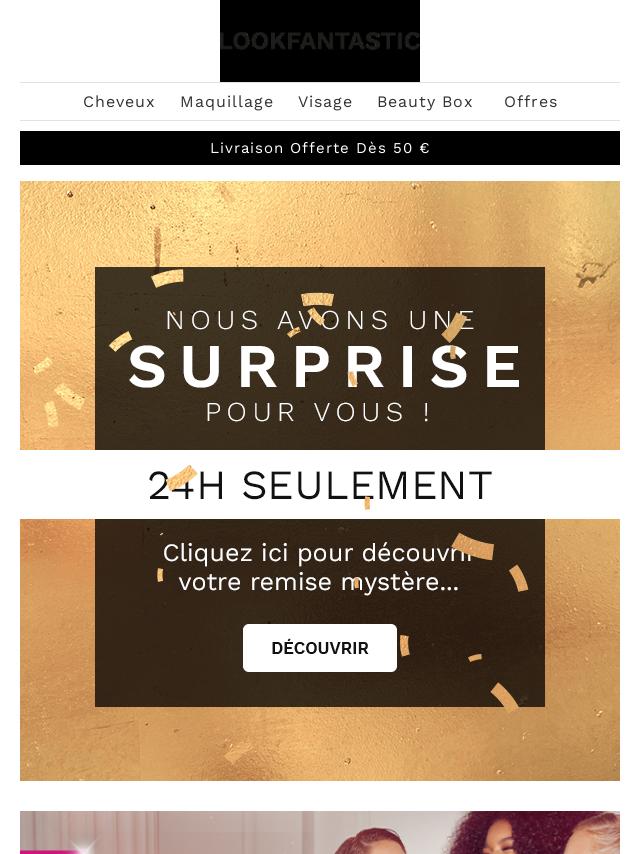
Task: Open the Cheveux category
Action: click(x=119, y=102)
